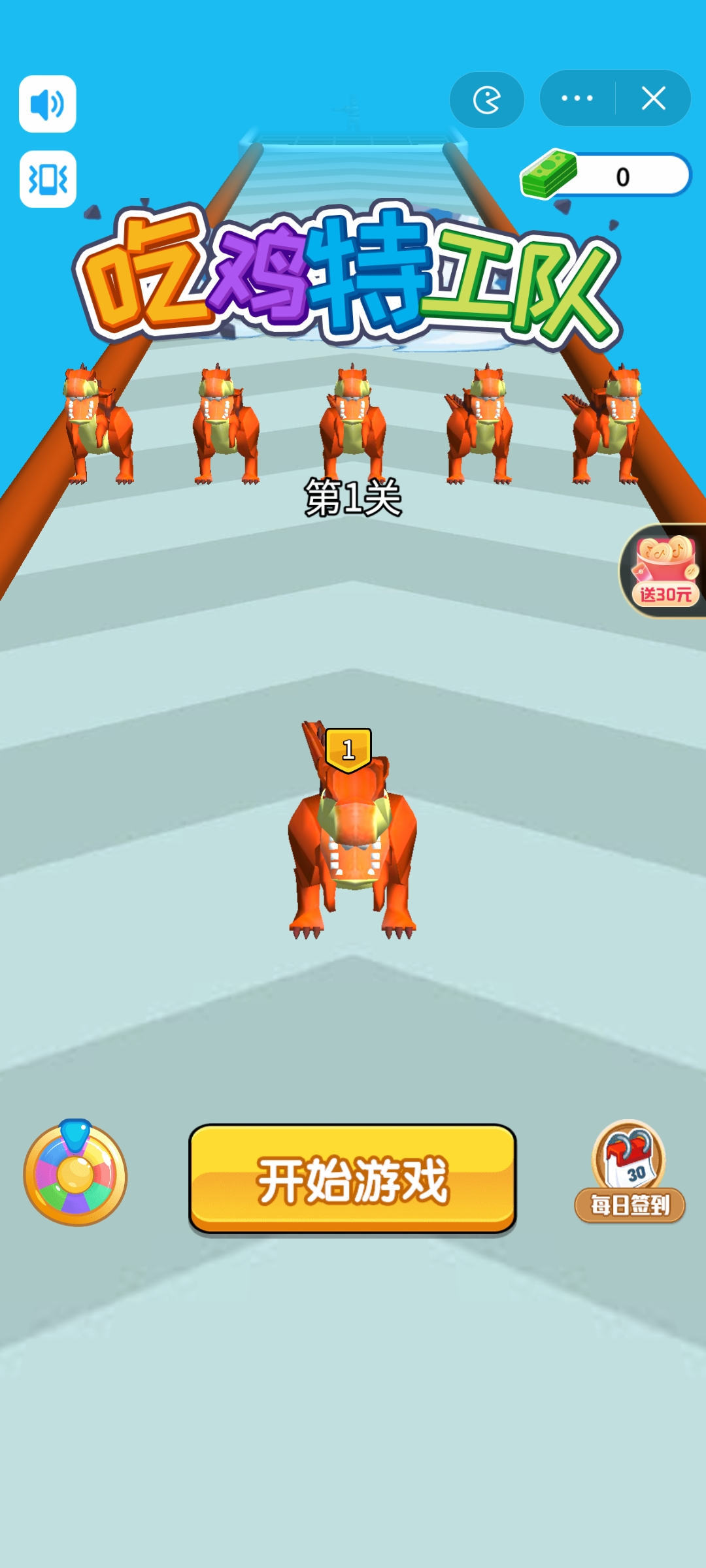The height and width of the screenshot is (1568, 706).
Task: Open the circular icon beside the overflow menu
Action: 487,100
